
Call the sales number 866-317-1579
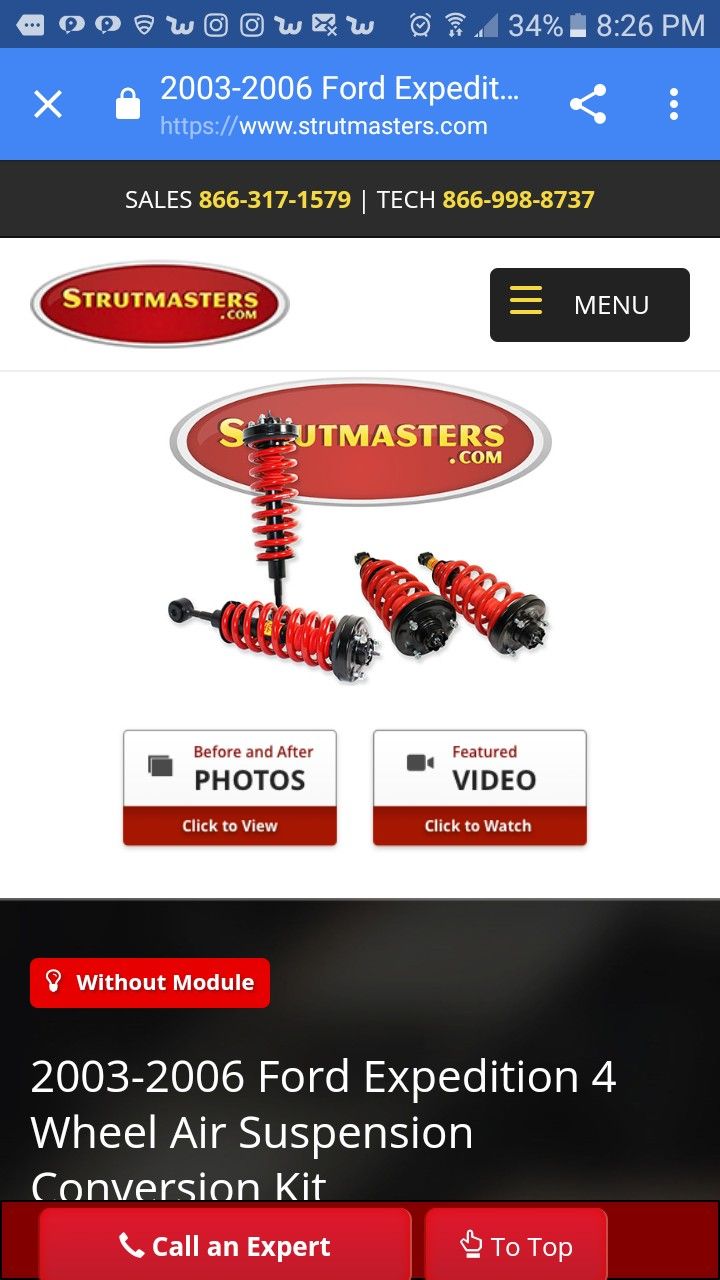point(274,200)
